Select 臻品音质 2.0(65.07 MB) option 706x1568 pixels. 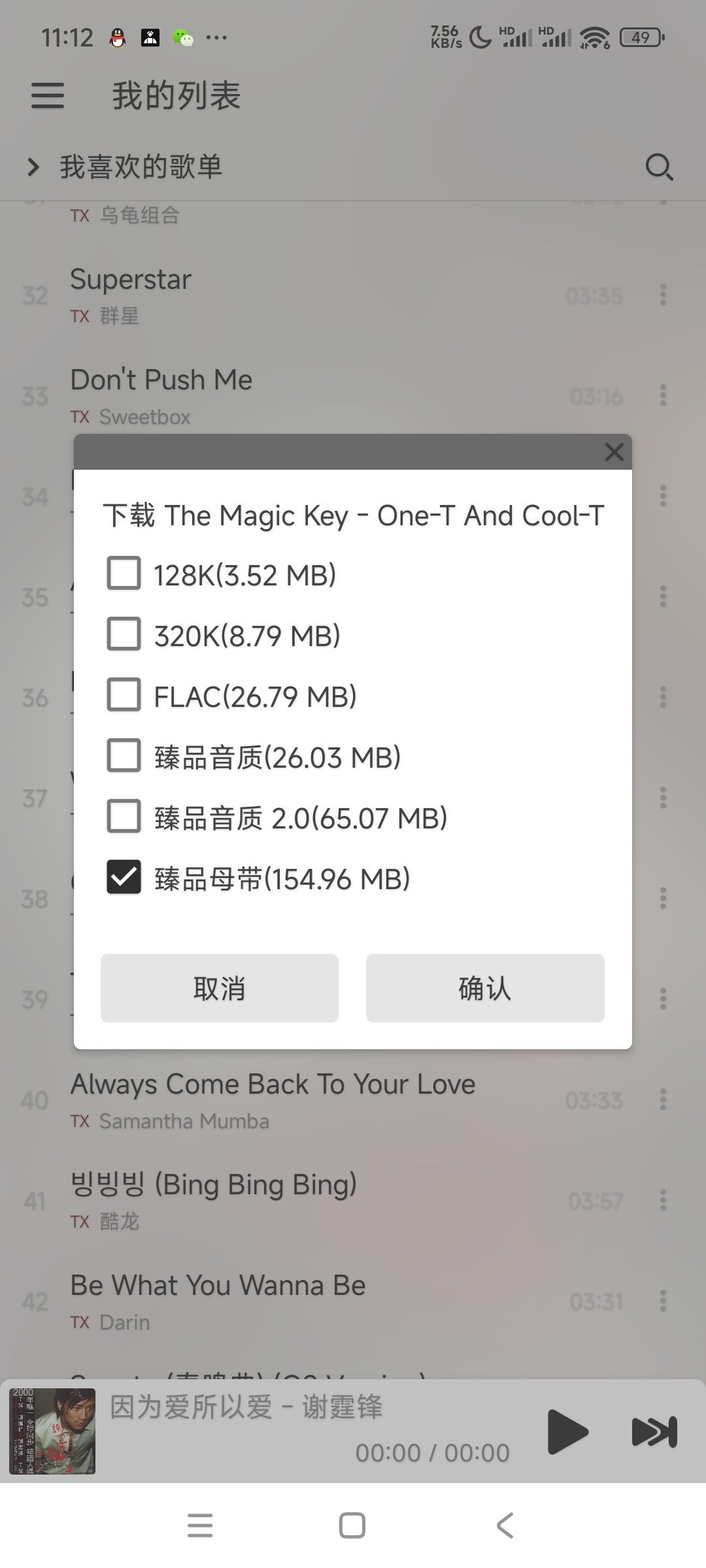coord(124,817)
